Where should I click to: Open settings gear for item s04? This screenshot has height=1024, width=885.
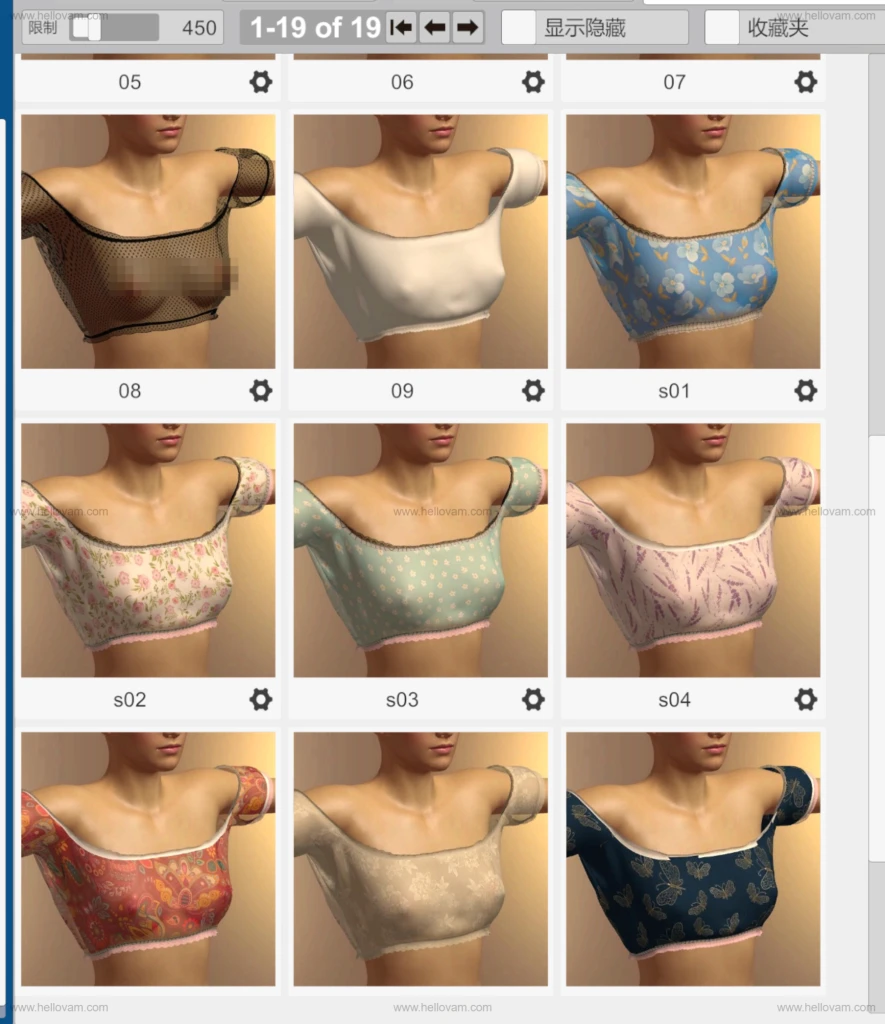tap(805, 699)
